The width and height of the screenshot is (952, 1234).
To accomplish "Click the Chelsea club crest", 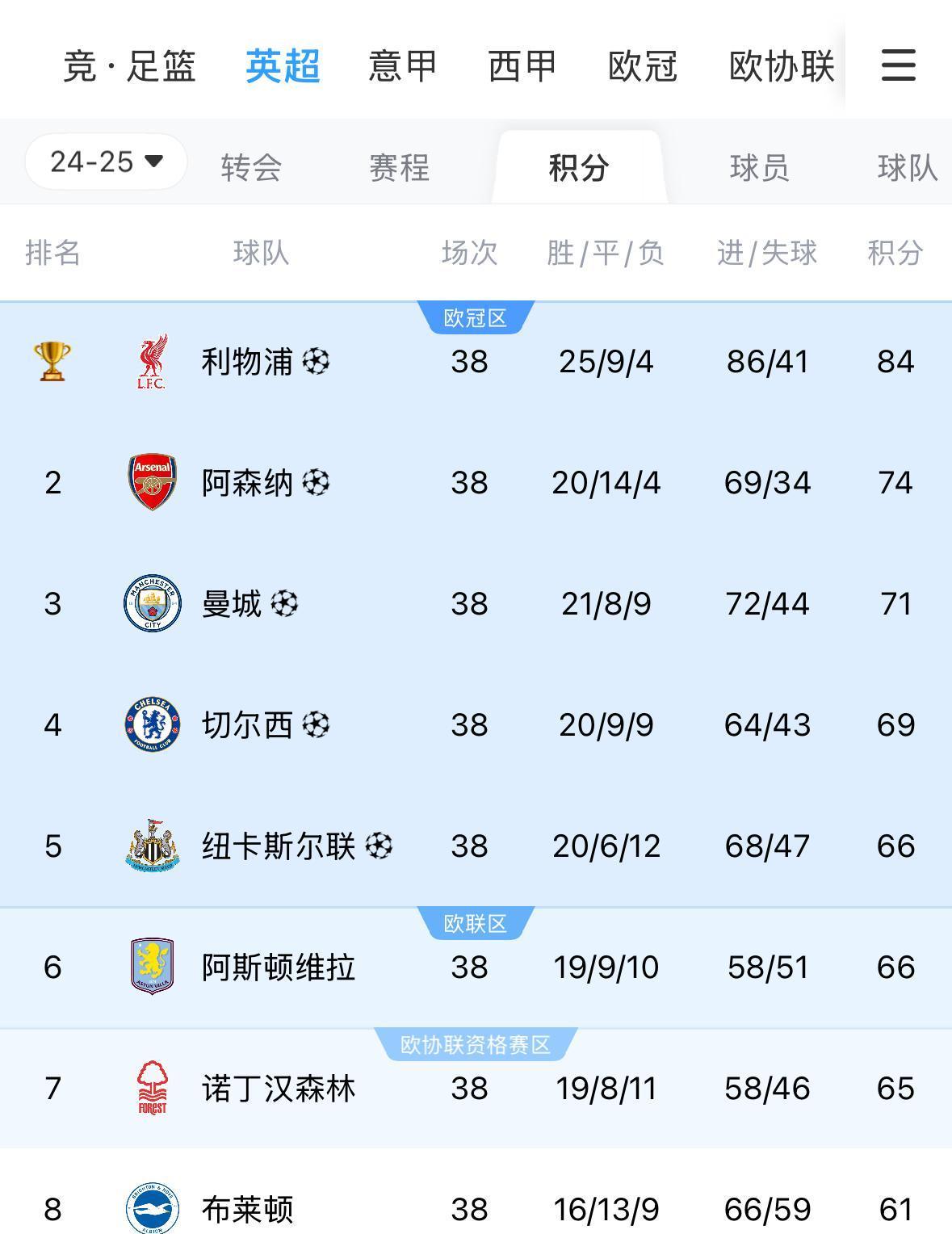I will tap(152, 724).
